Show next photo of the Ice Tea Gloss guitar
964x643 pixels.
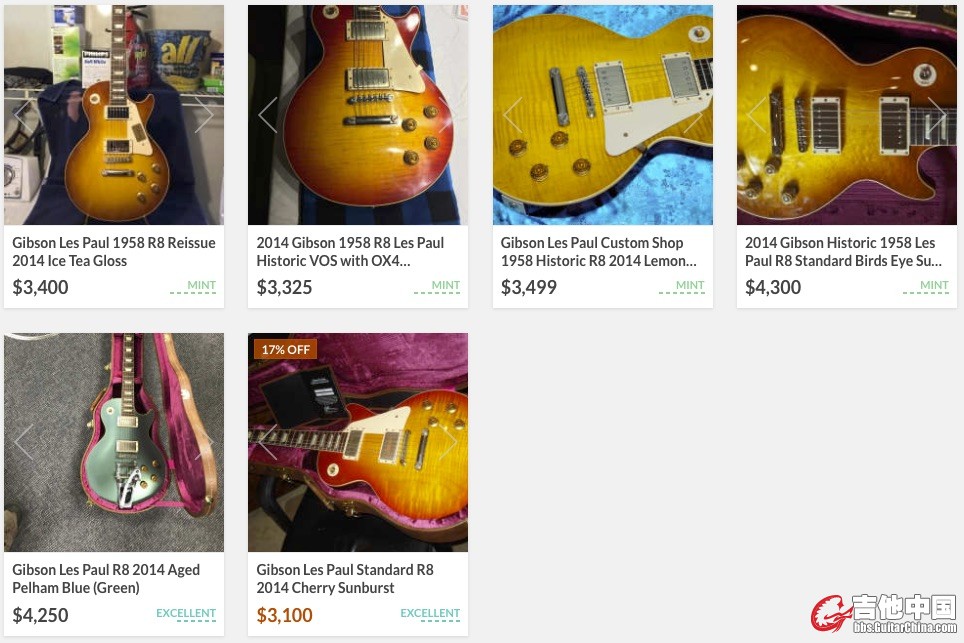click(203, 115)
